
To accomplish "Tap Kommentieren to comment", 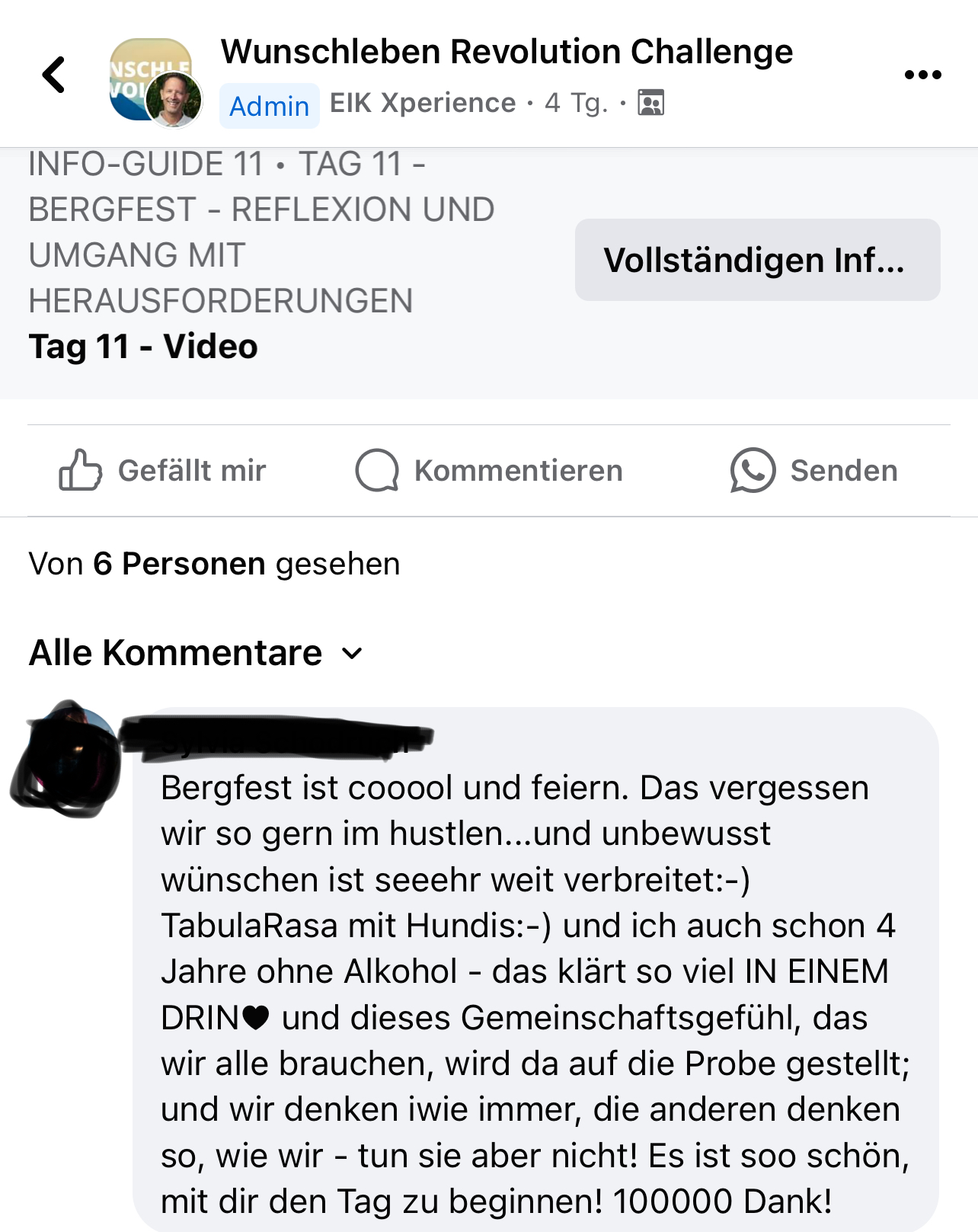I will (489, 470).
